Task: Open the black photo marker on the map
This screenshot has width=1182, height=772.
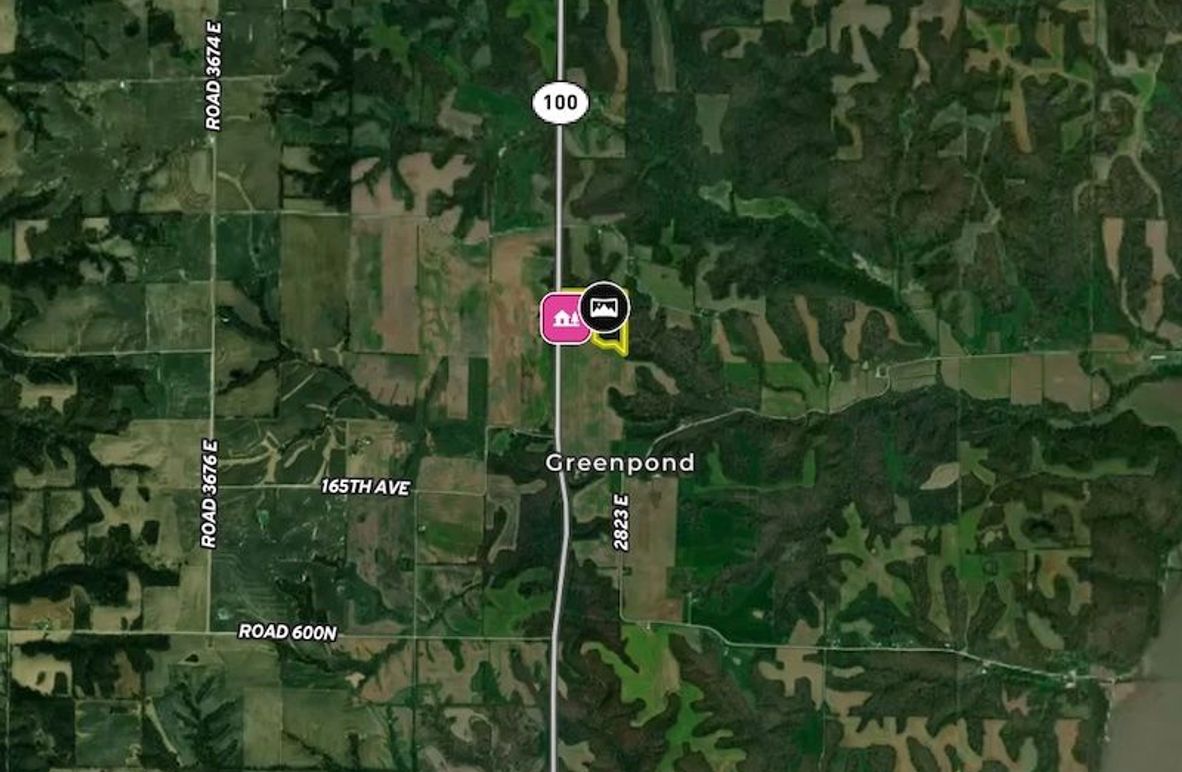Action: point(603,307)
